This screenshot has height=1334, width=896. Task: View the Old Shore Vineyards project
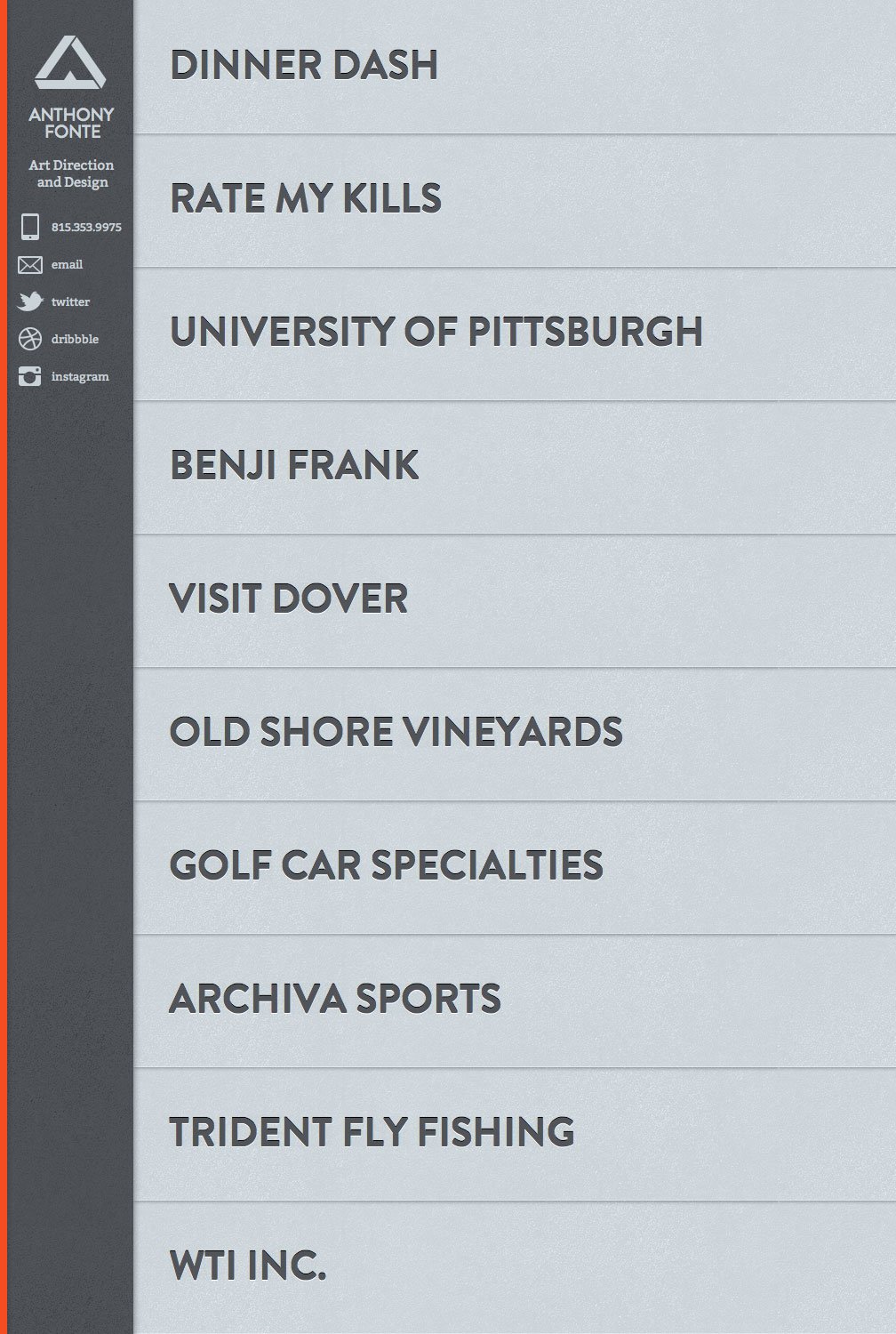pos(397,732)
